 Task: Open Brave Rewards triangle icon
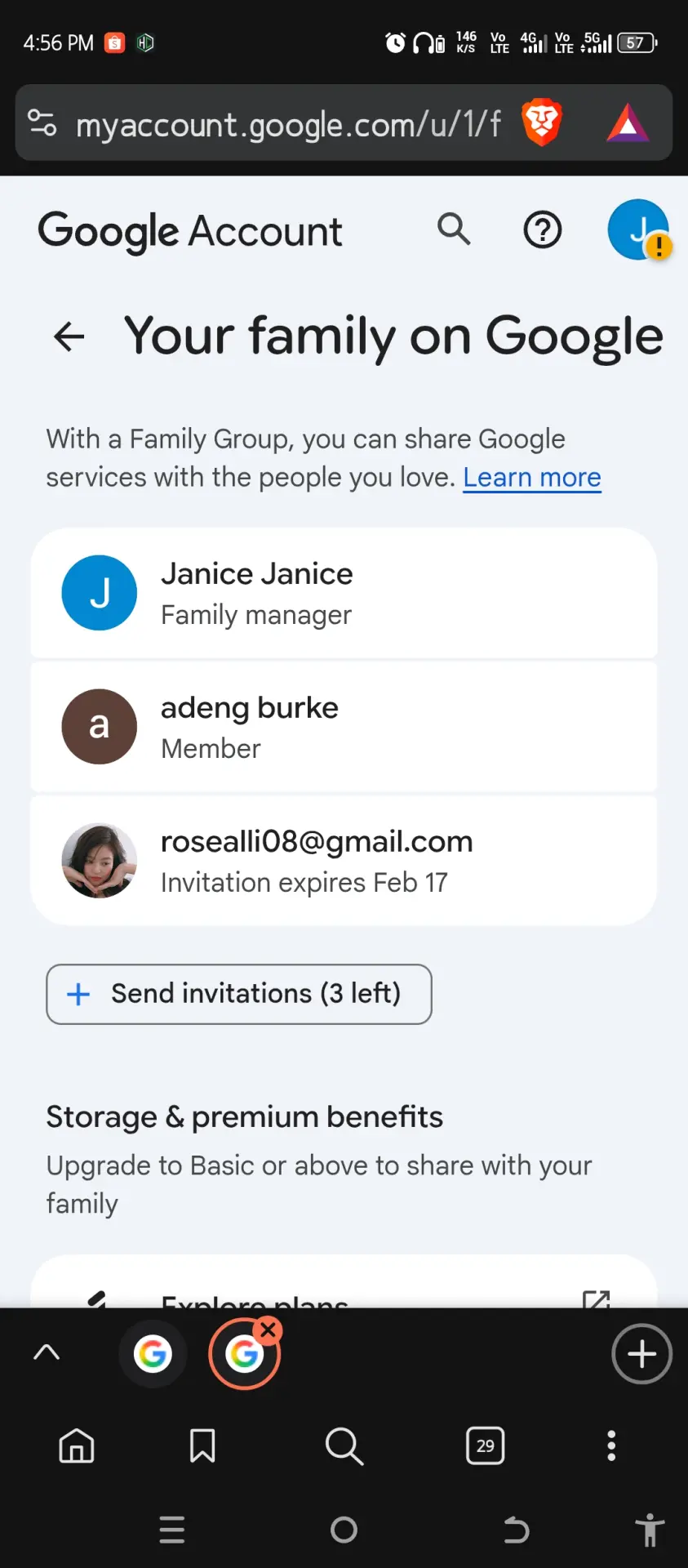[x=627, y=122]
